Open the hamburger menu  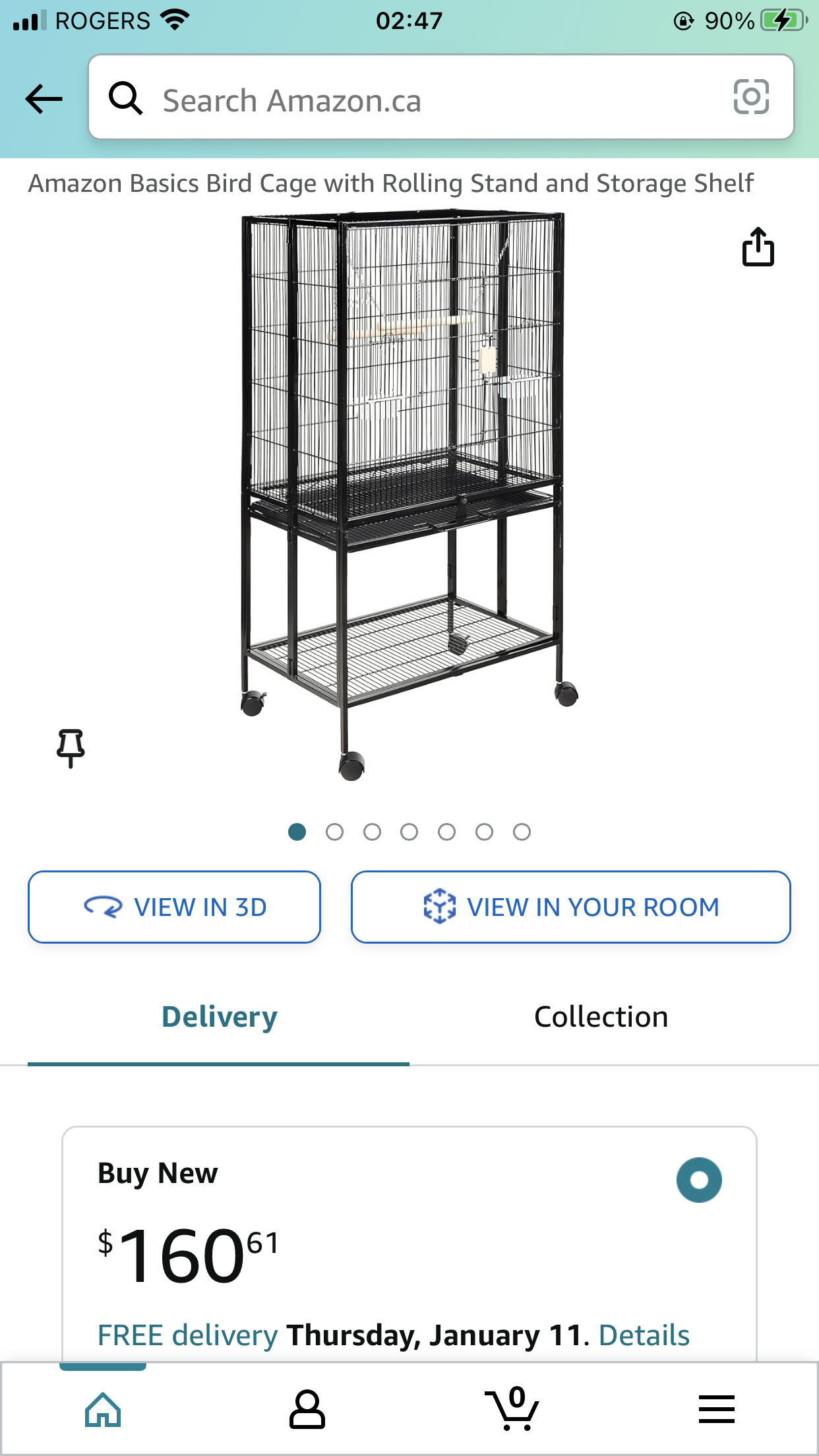click(x=717, y=1408)
